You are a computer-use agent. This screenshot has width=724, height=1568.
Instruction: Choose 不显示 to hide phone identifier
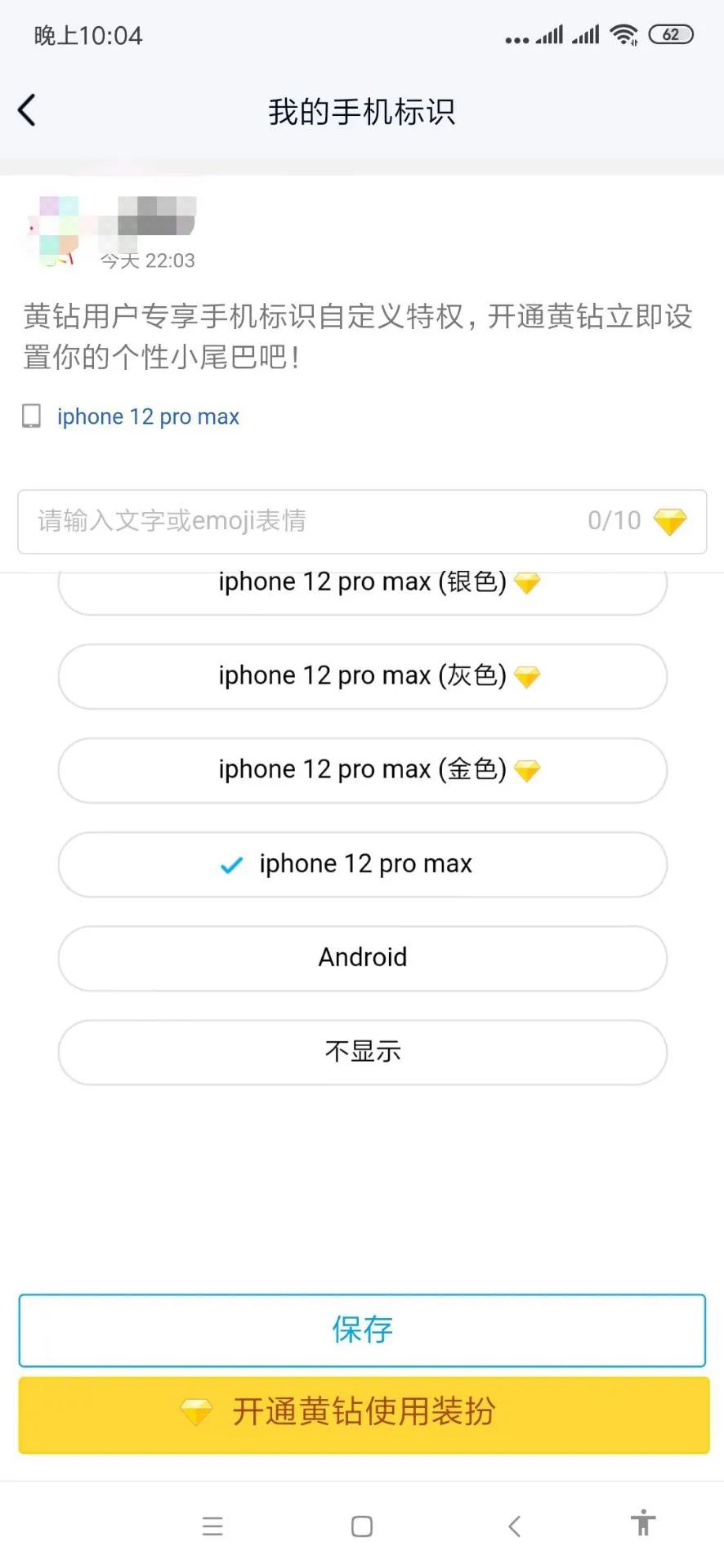point(362,1052)
